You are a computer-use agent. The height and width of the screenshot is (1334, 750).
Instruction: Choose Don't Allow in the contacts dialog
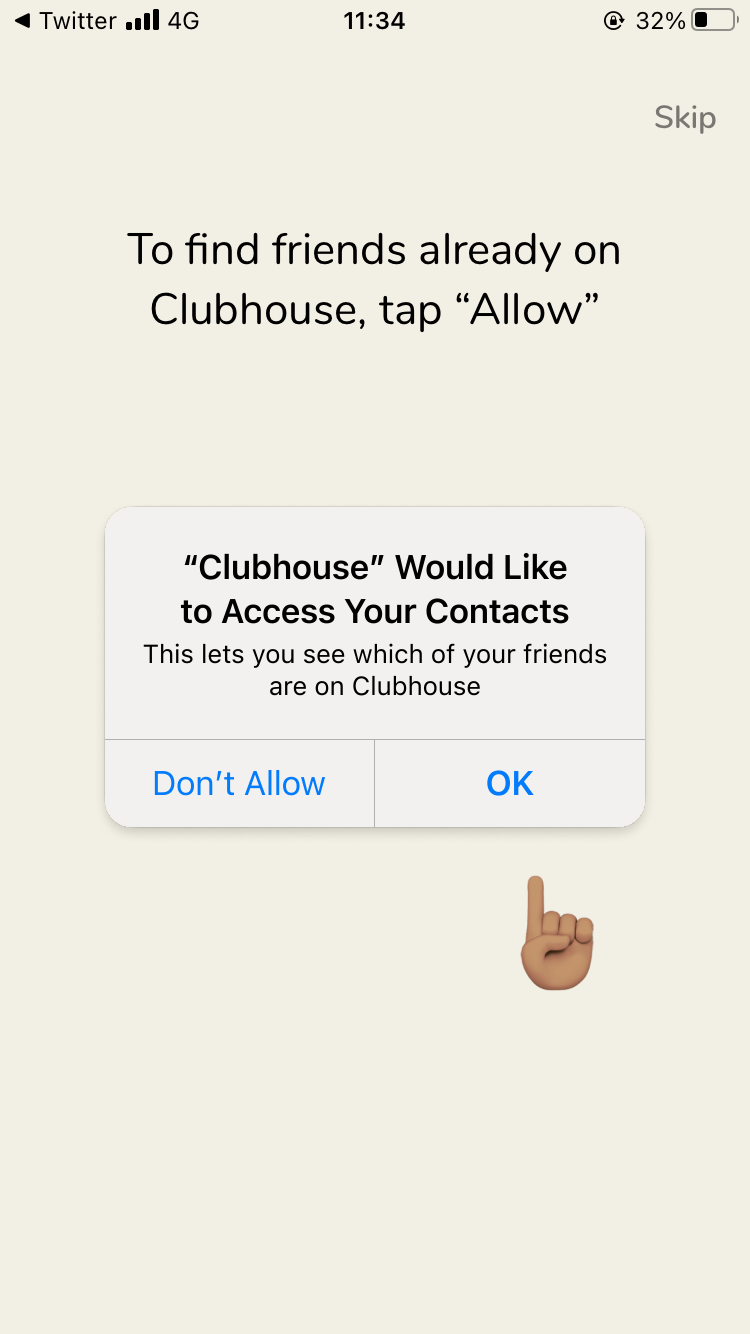[239, 784]
